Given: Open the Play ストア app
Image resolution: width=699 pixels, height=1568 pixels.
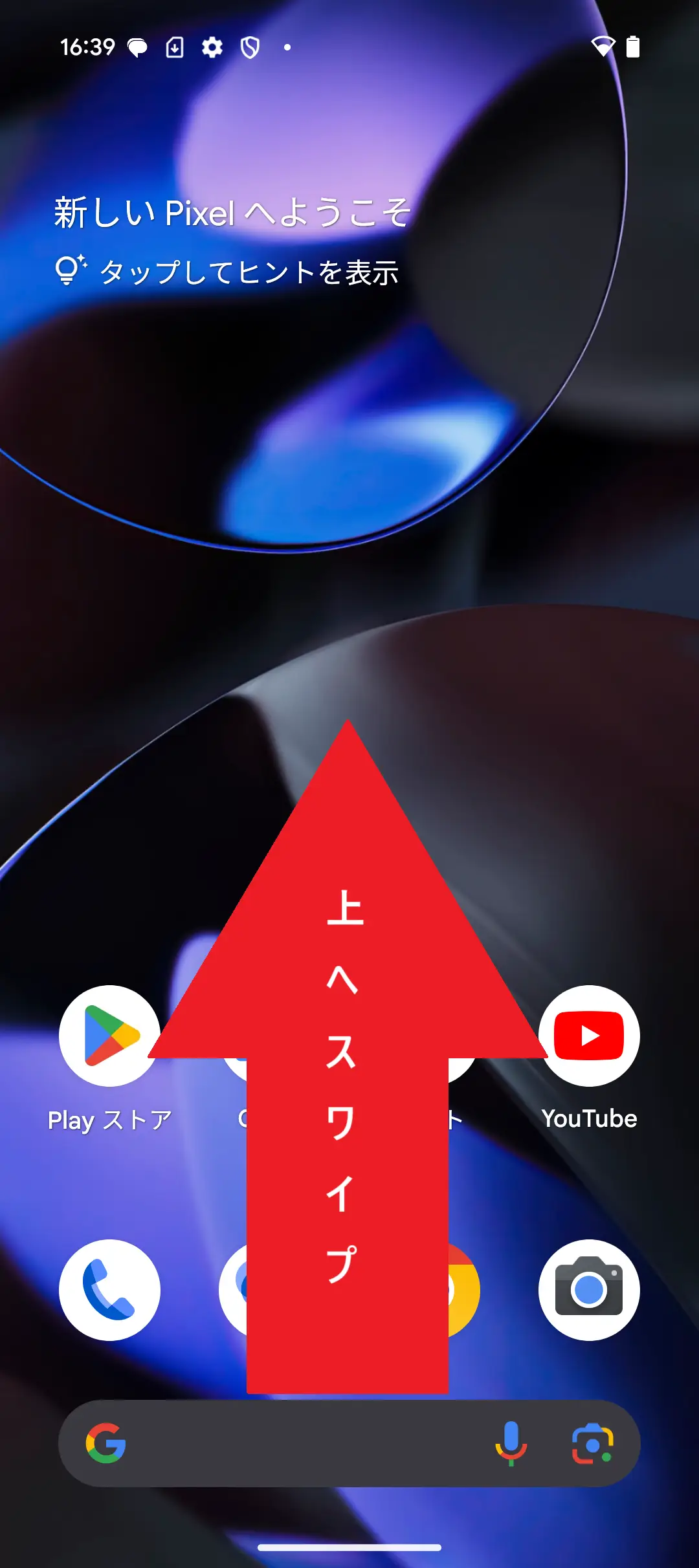Looking at the screenshot, I should 109,1036.
